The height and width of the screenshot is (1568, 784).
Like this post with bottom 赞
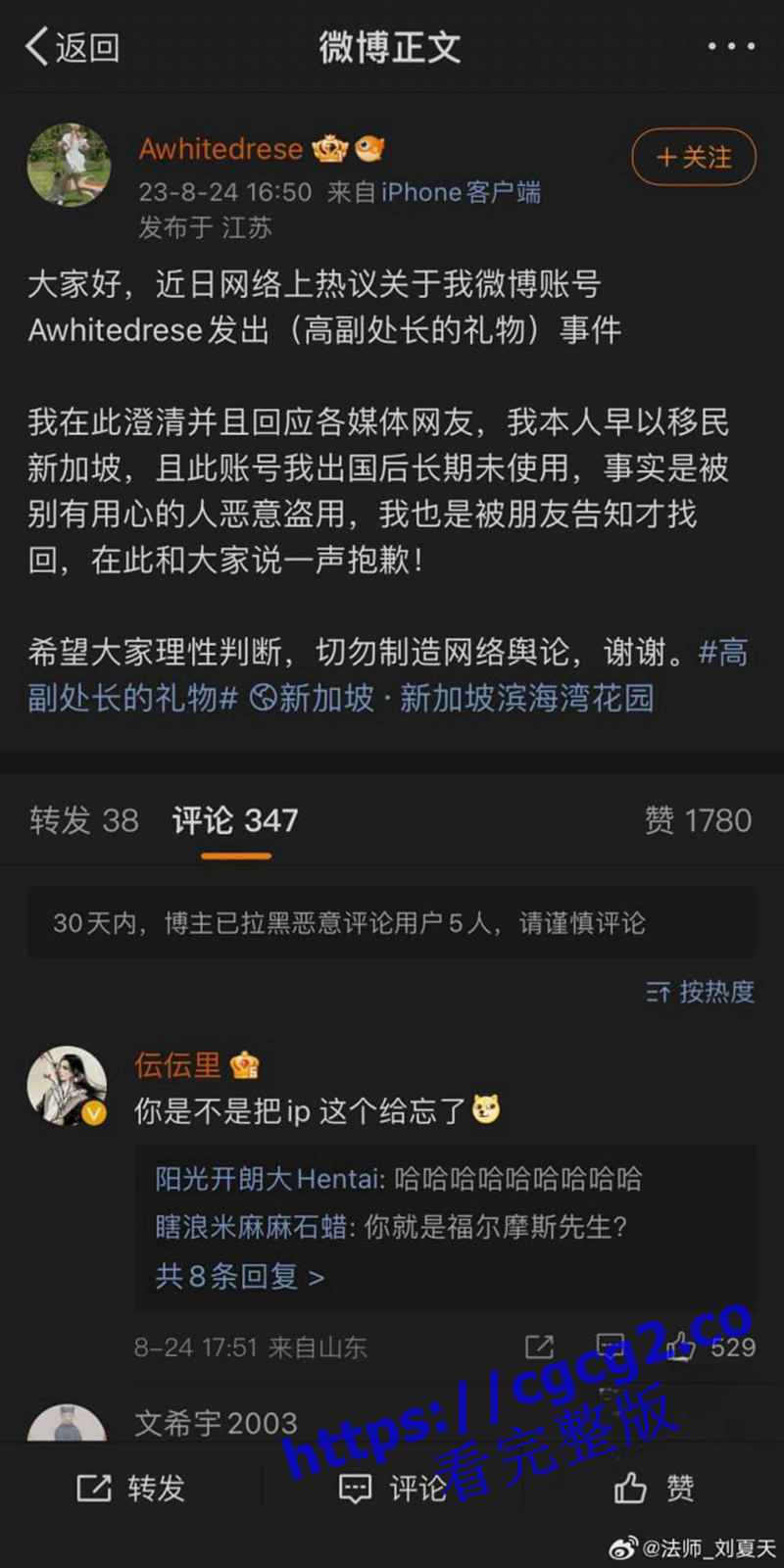point(654,1489)
